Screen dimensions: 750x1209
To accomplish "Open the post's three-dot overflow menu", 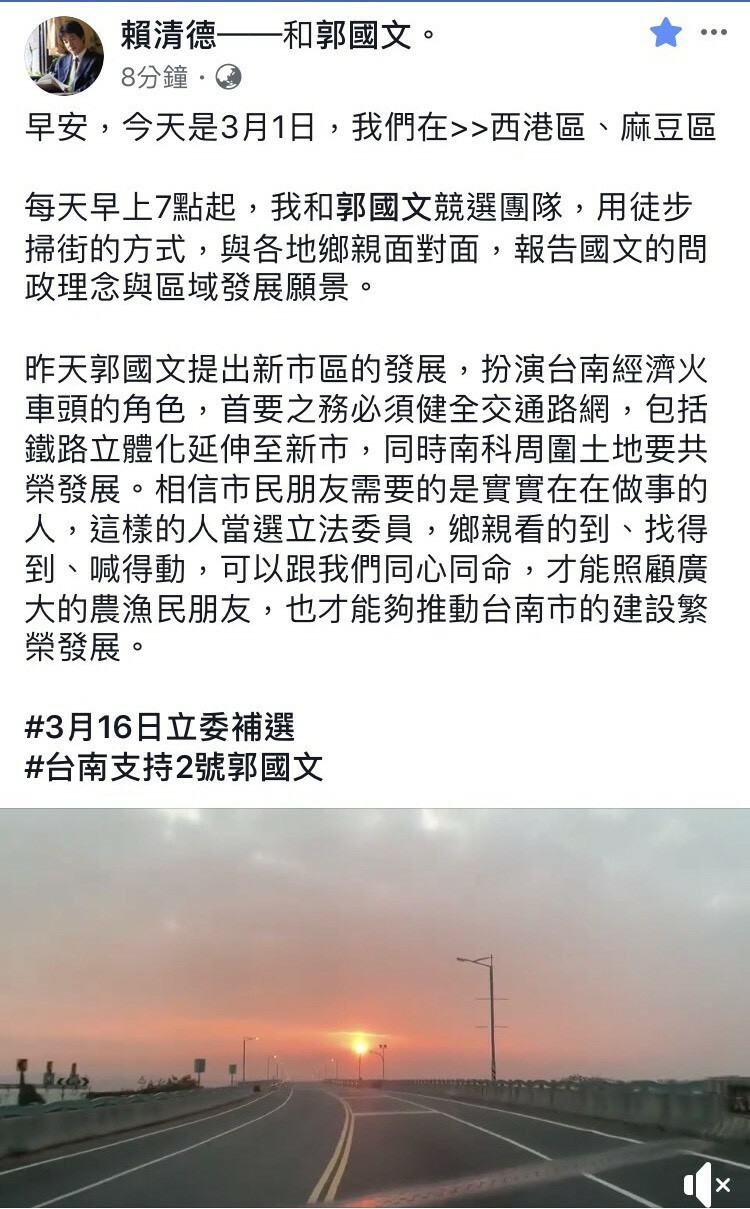I will tap(714, 33).
